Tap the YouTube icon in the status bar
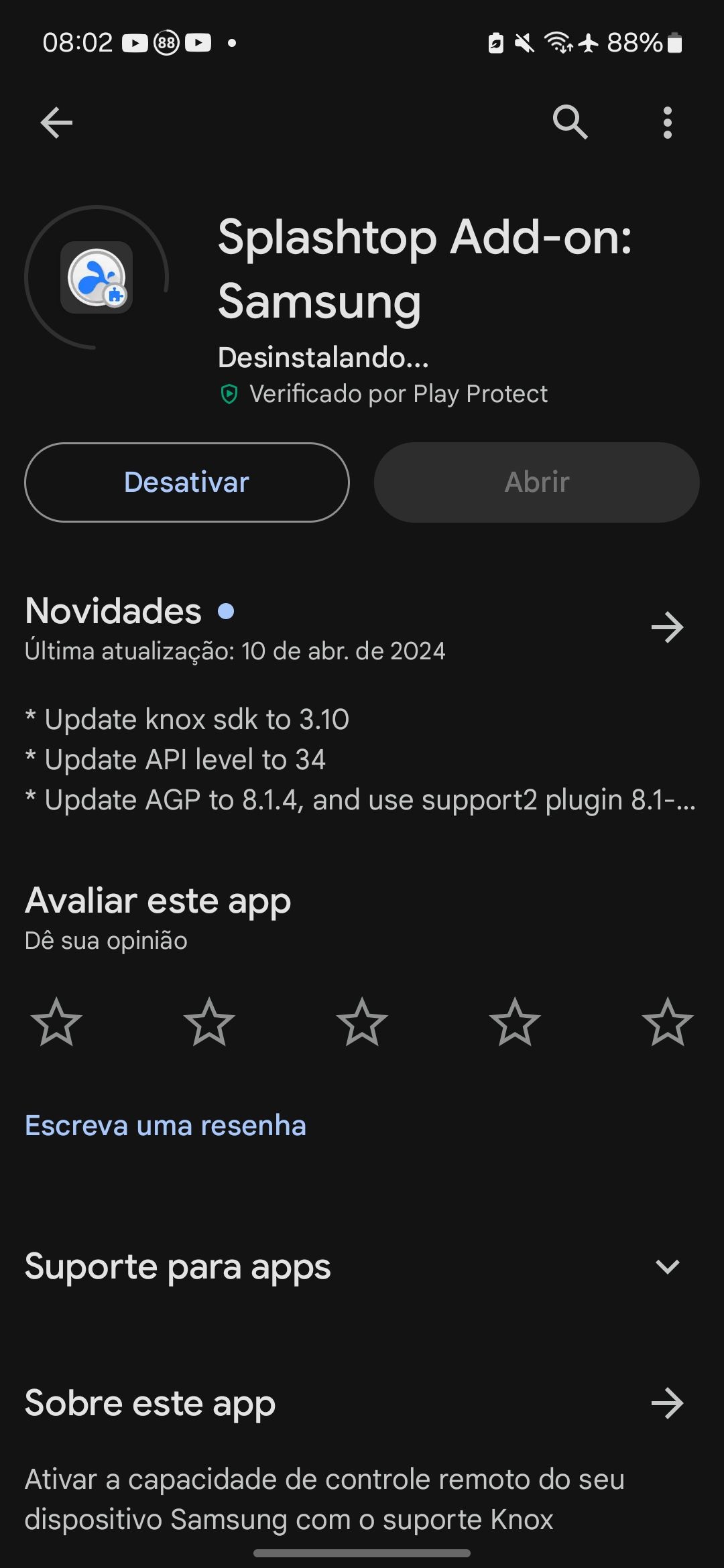 pos(135,42)
